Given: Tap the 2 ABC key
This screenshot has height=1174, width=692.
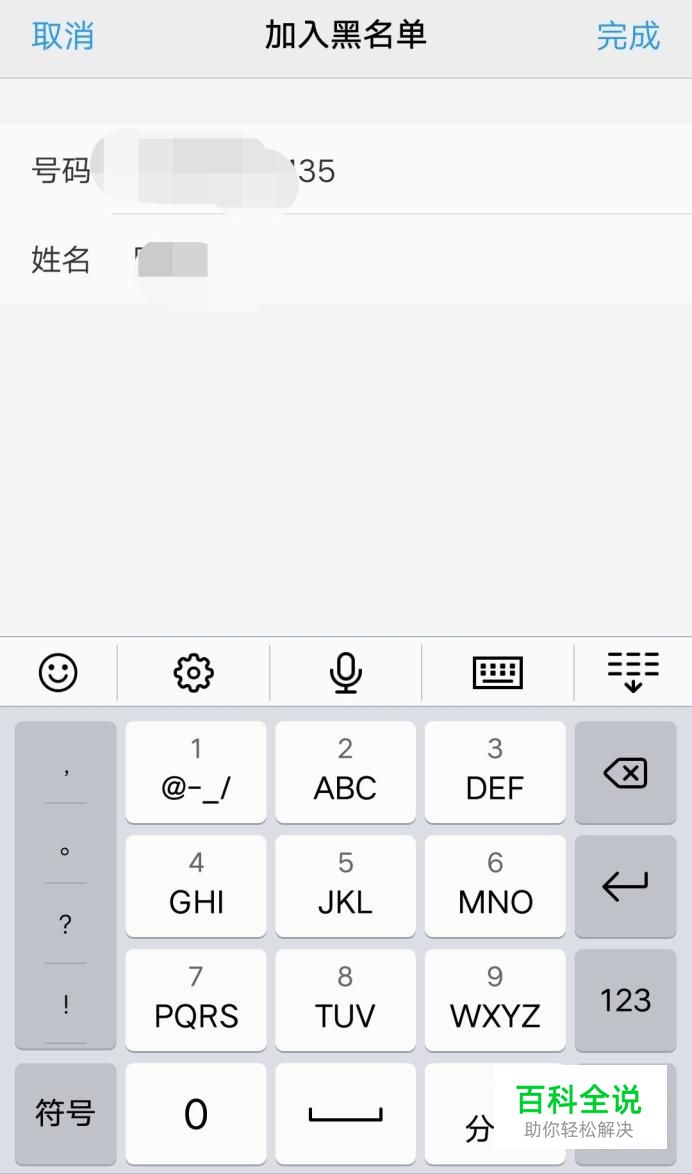Looking at the screenshot, I should [345, 772].
